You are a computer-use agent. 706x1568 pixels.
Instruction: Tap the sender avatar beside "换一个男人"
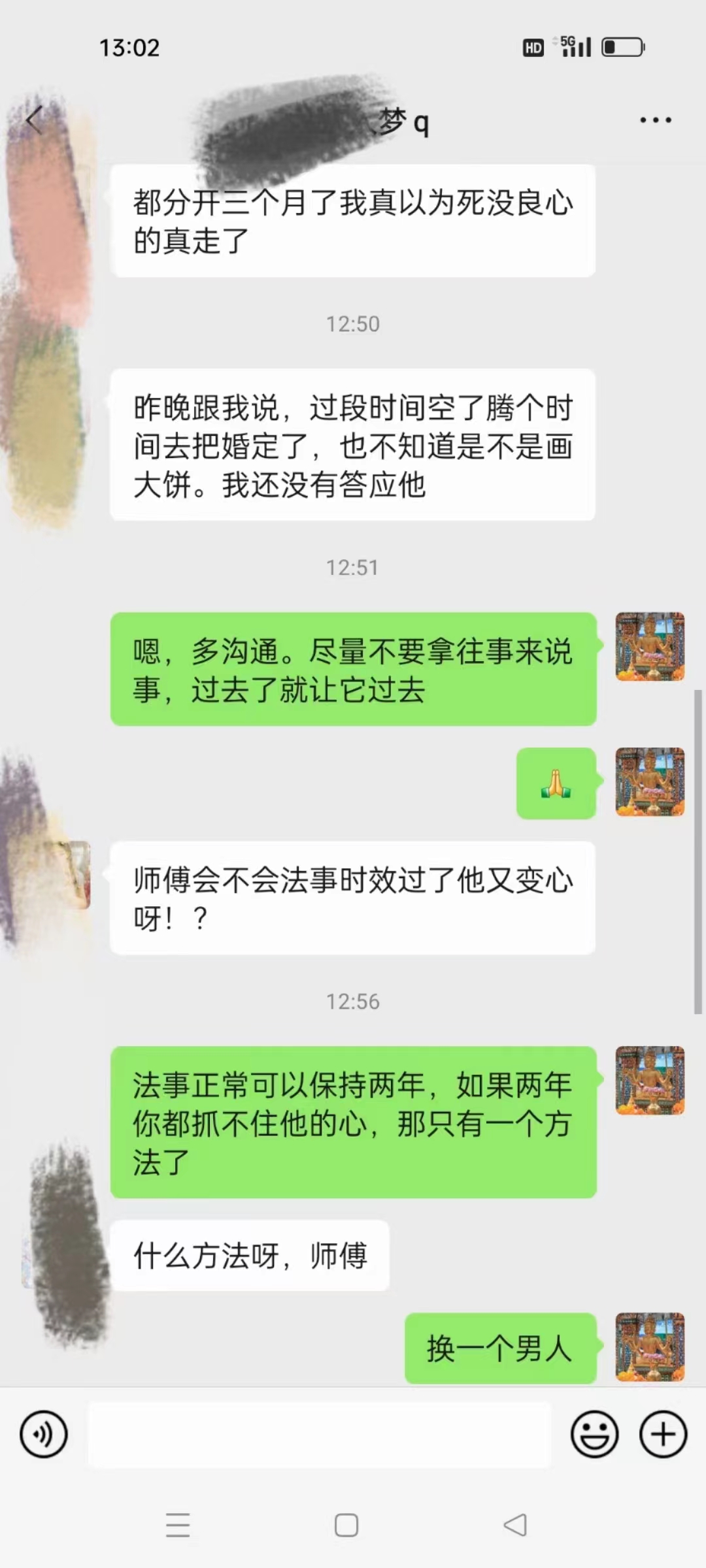tap(650, 1347)
